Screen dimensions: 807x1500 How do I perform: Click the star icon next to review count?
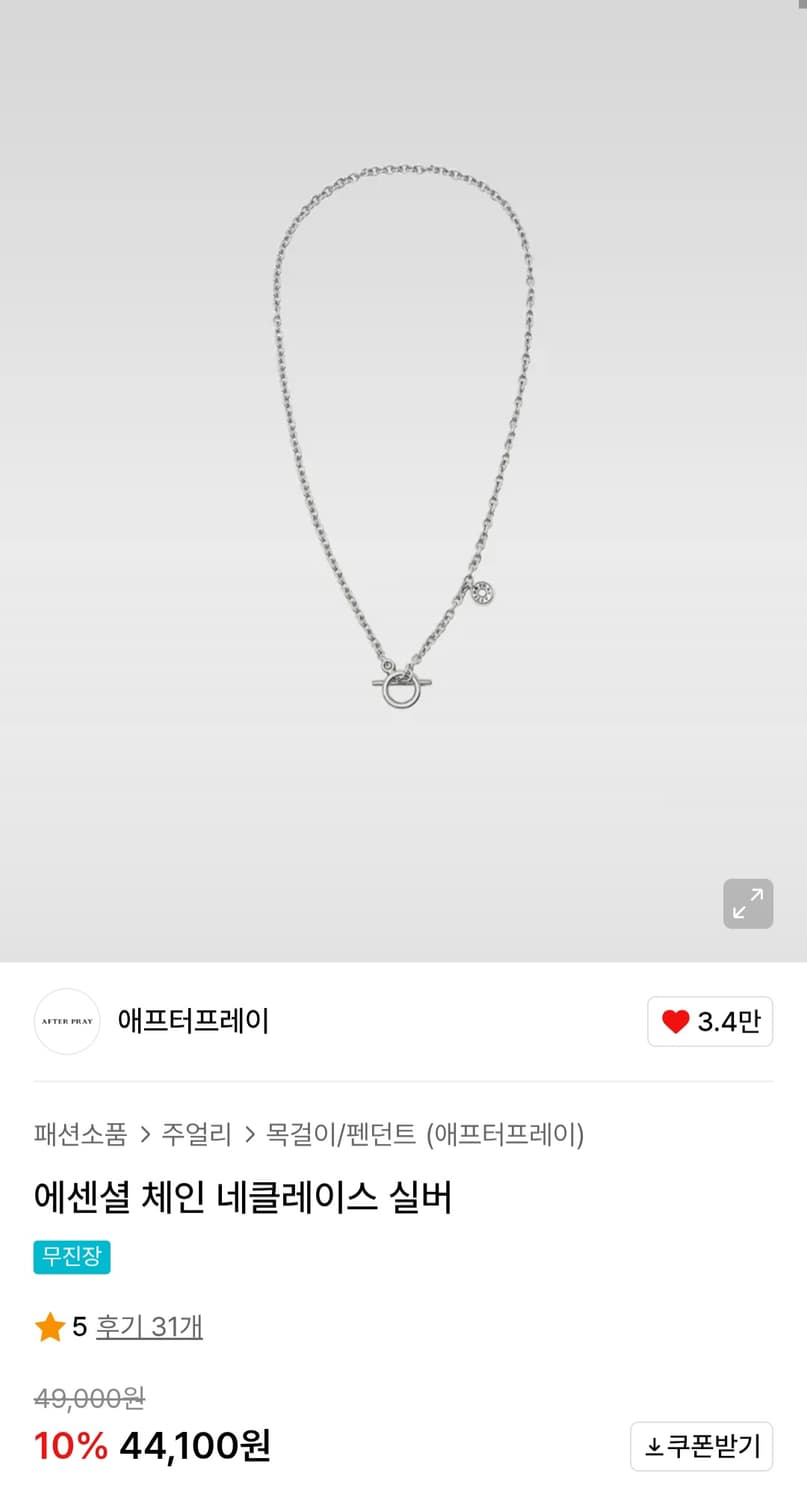tap(50, 1326)
